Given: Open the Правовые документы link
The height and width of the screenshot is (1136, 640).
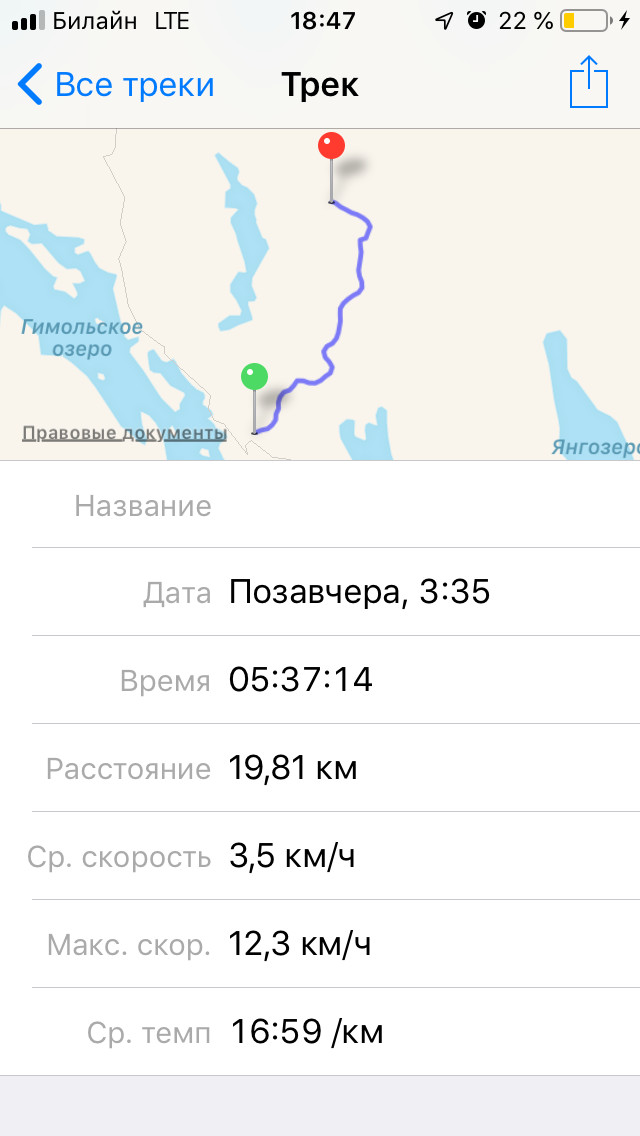Looking at the screenshot, I should [x=124, y=433].
